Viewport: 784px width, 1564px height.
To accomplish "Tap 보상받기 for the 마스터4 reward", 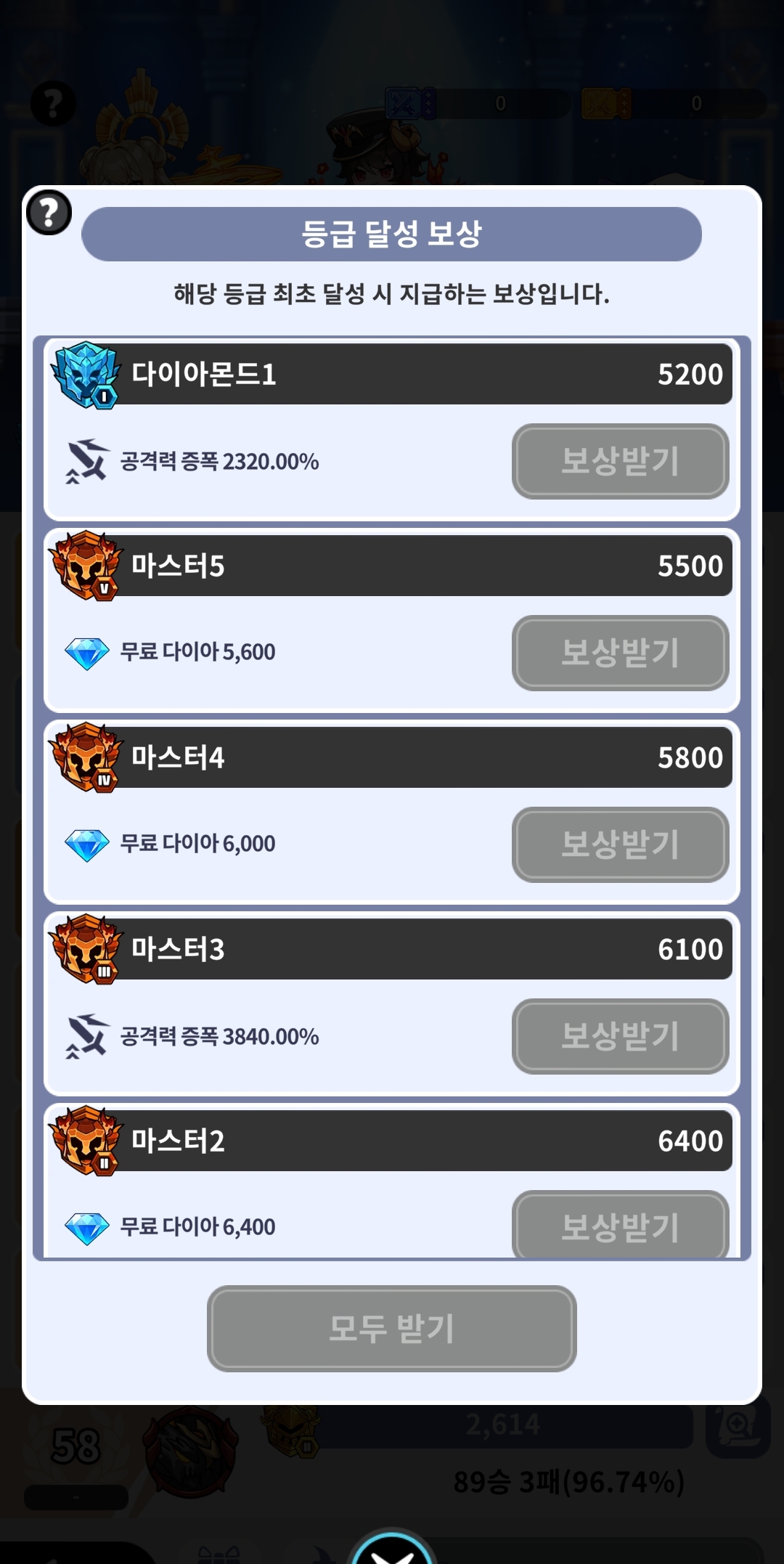I will click(x=620, y=844).
